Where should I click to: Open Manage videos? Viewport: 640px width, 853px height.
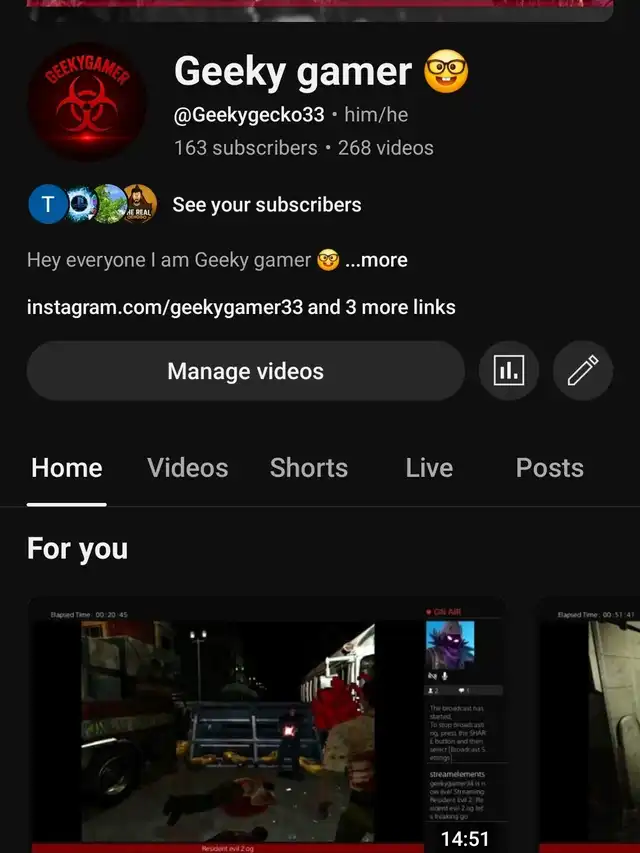[245, 371]
